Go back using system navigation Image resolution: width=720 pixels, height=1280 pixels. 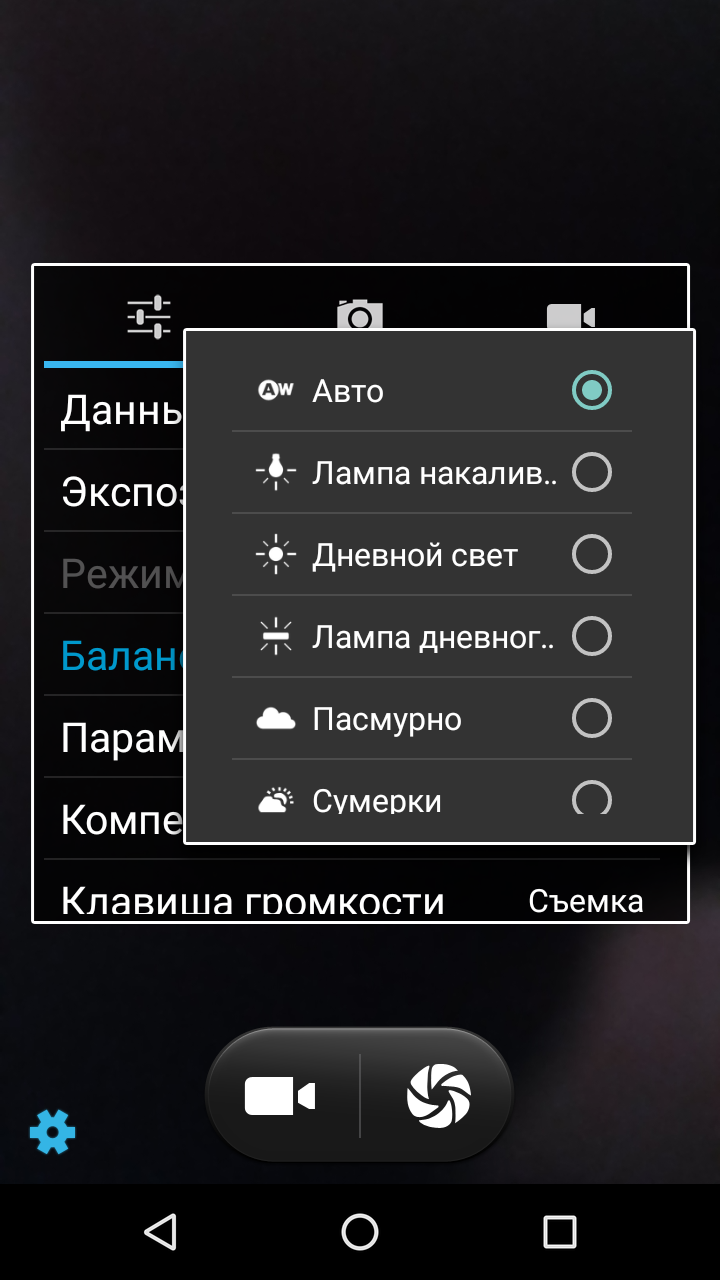coord(160,1232)
